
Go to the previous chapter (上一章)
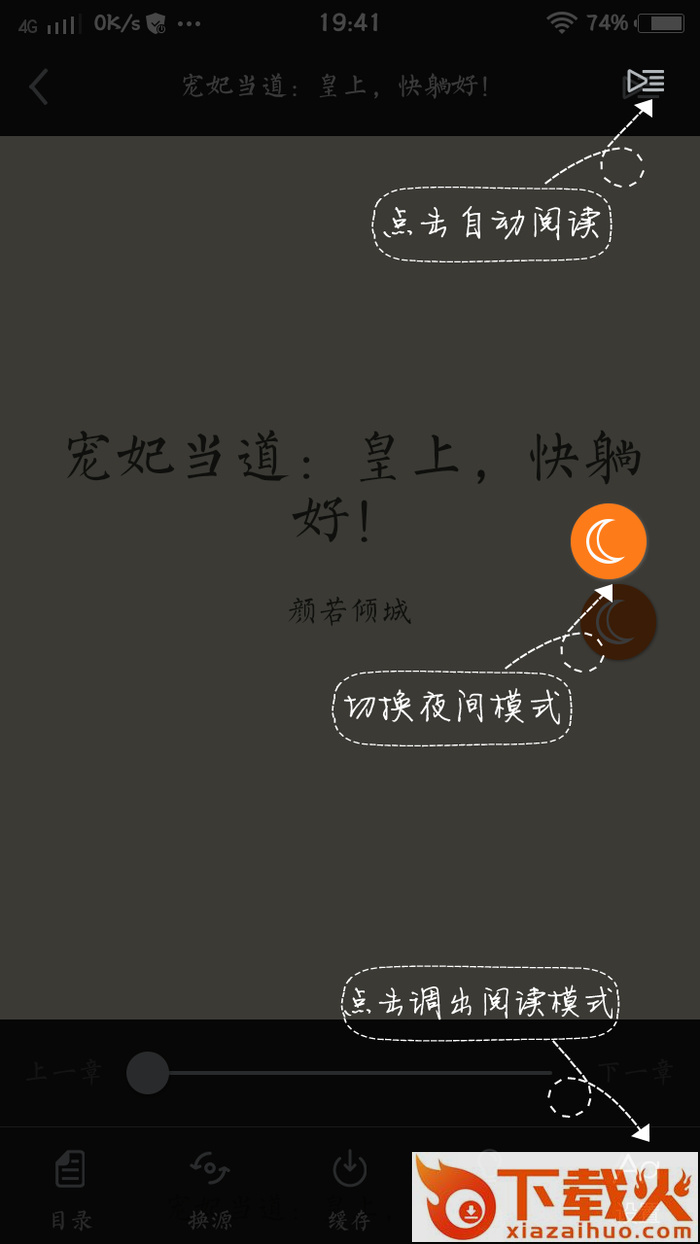coord(64,1073)
